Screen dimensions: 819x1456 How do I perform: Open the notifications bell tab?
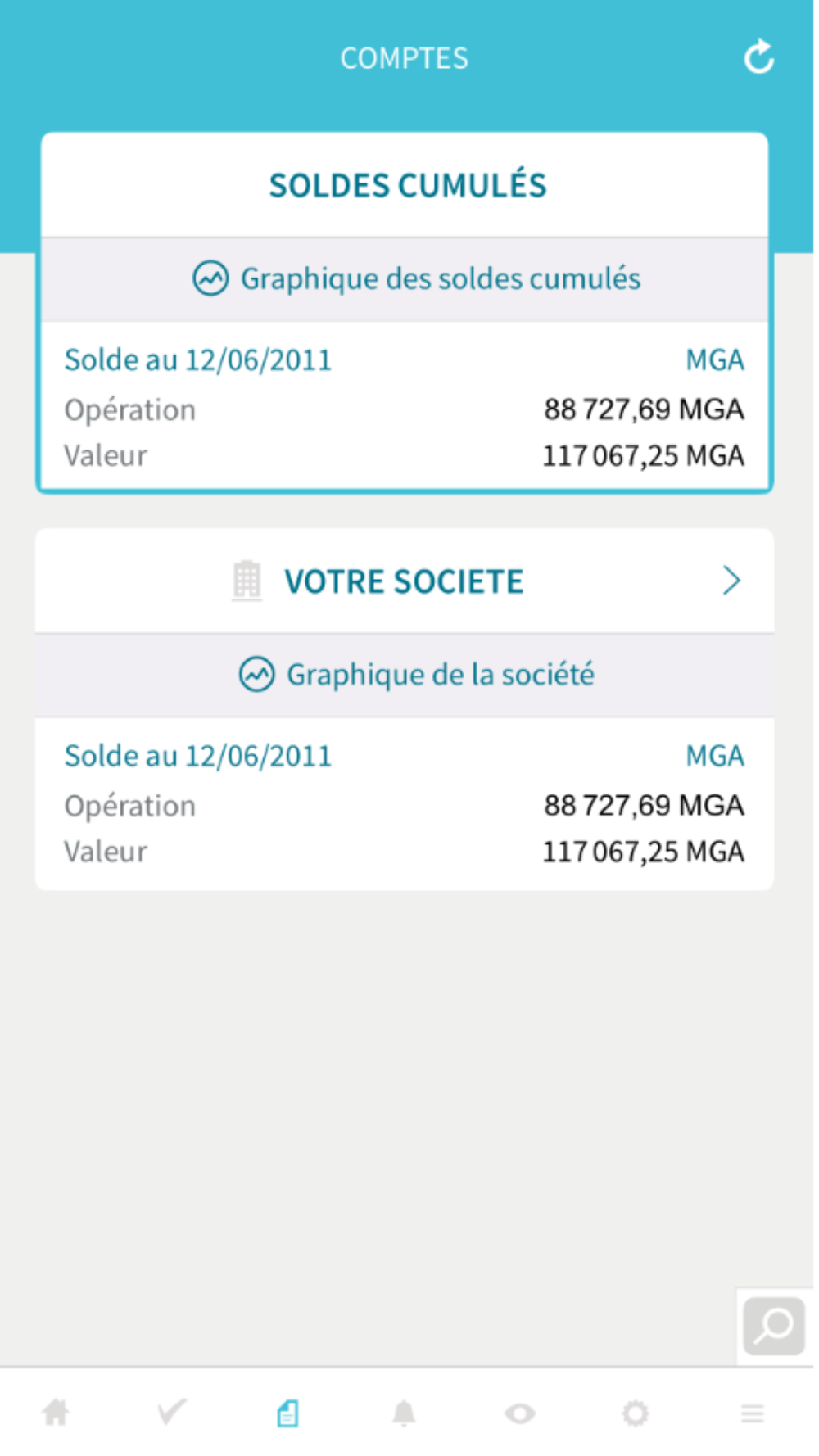[x=404, y=1413]
